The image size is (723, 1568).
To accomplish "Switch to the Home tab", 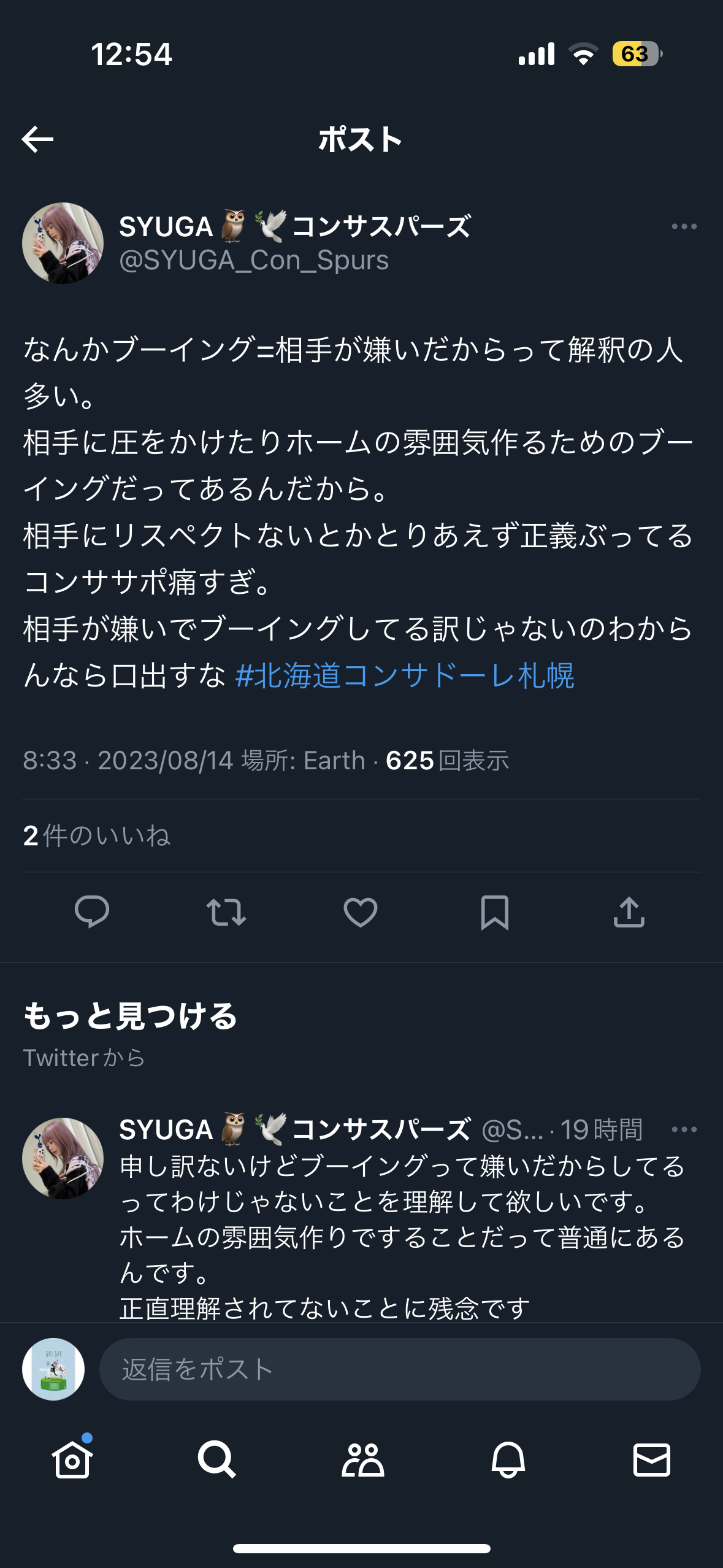I will [72, 1459].
